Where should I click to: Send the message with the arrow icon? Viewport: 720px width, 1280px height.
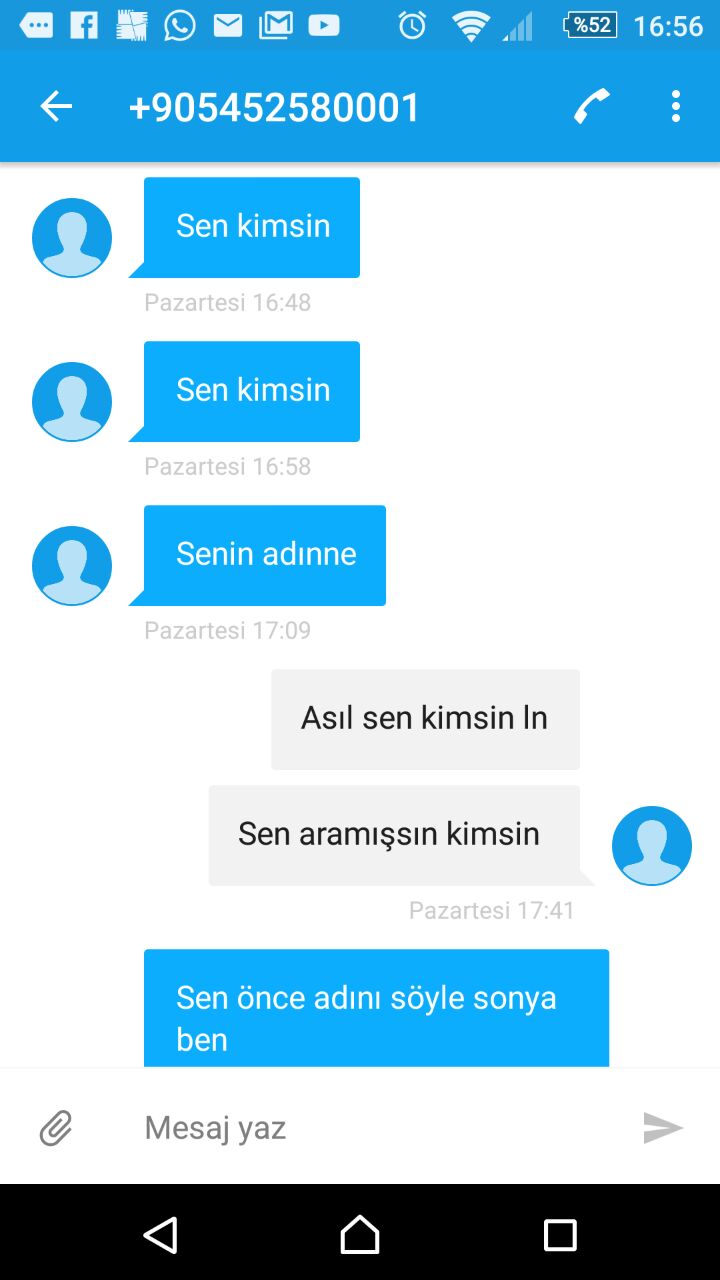point(662,1128)
